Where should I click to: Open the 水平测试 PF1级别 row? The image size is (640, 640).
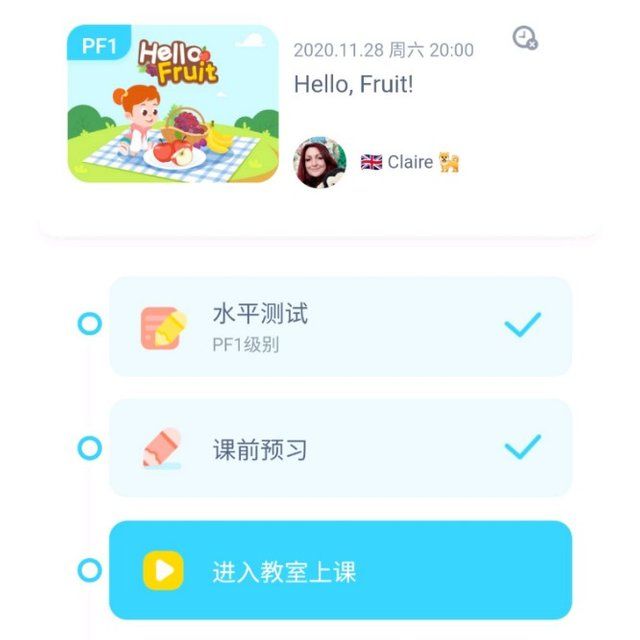pos(340,326)
